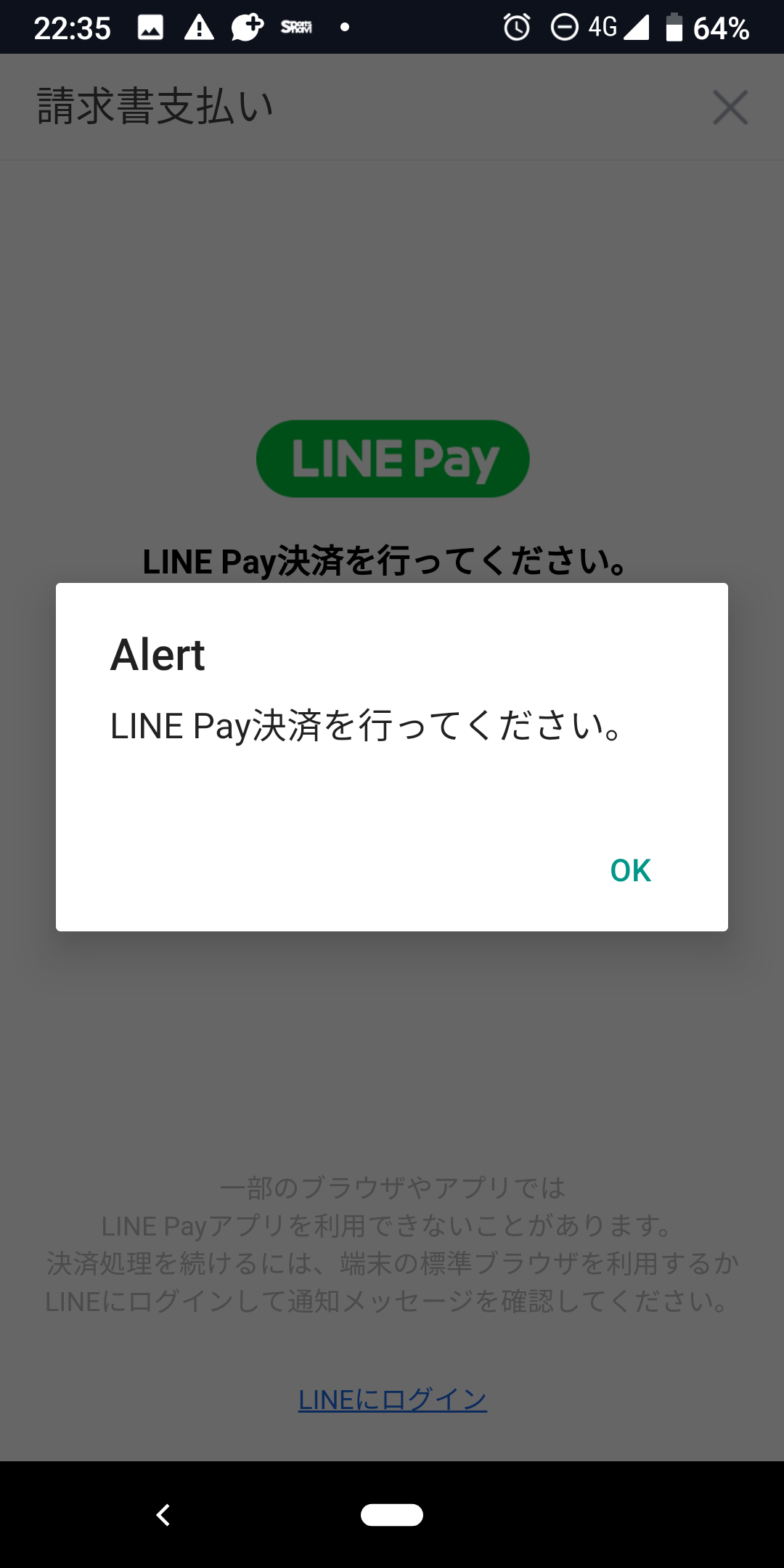
Task: Tap the Do Not Disturb status icon
Action: [565, 28]
